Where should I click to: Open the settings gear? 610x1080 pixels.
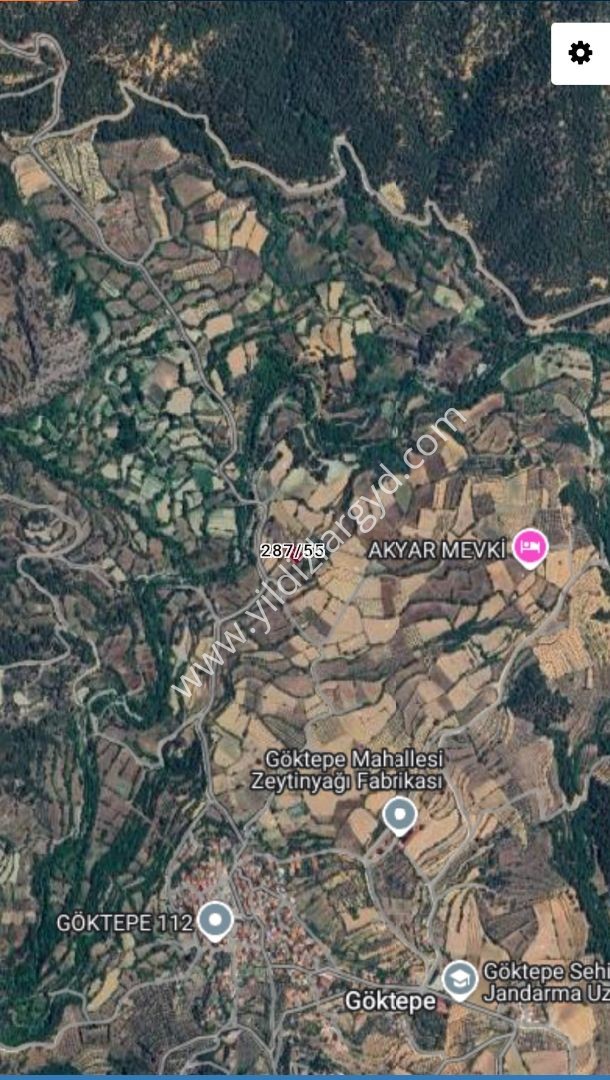click(x=580, y=53)
